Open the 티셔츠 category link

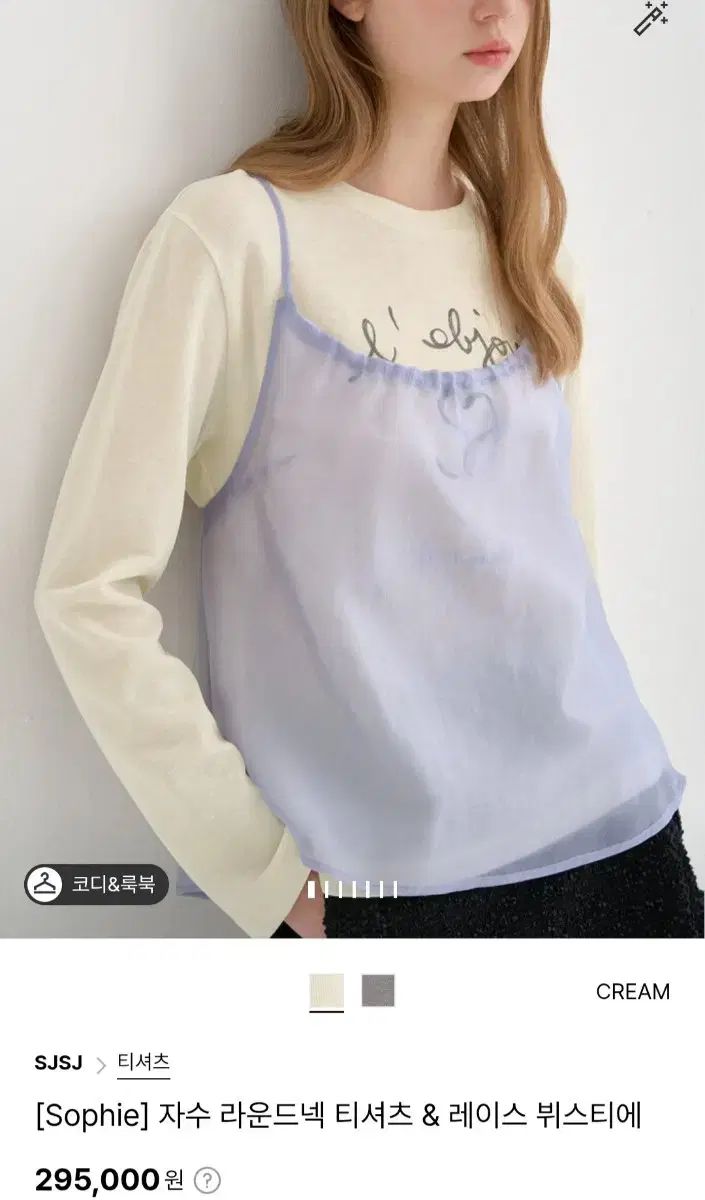143,1063
